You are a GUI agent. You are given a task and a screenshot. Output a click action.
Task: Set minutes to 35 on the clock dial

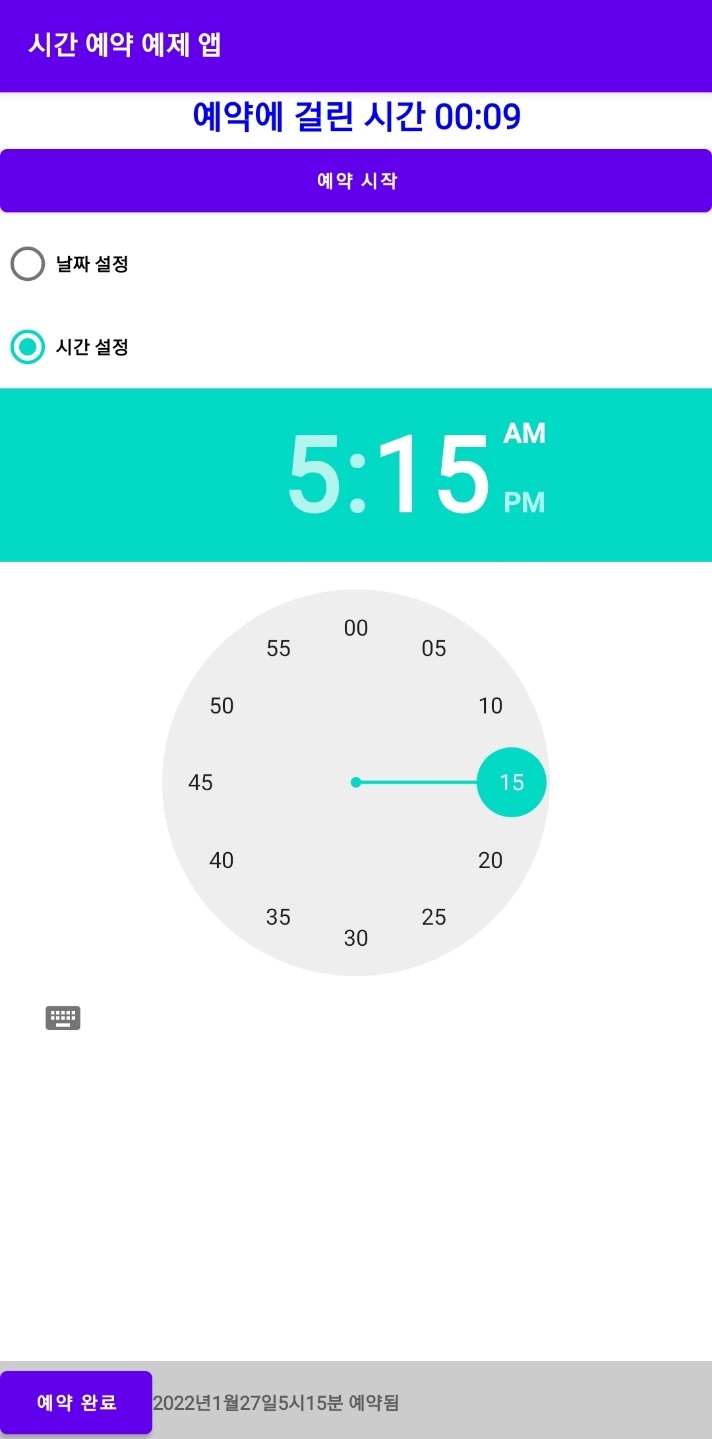[278, 917]
